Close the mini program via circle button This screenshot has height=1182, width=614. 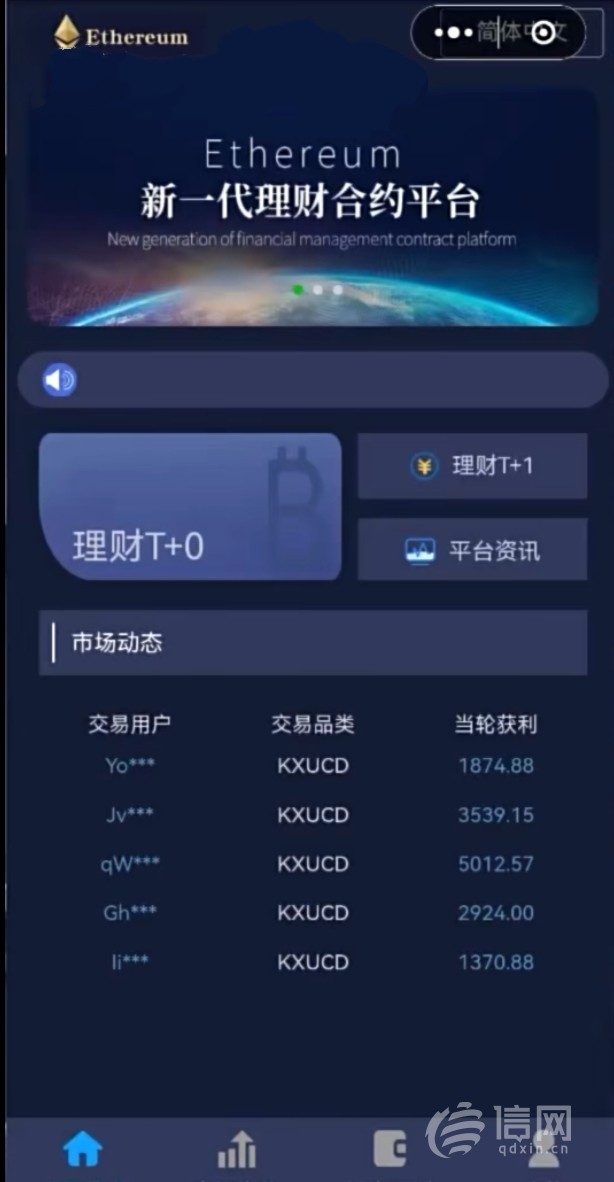[x=543, y=33]
